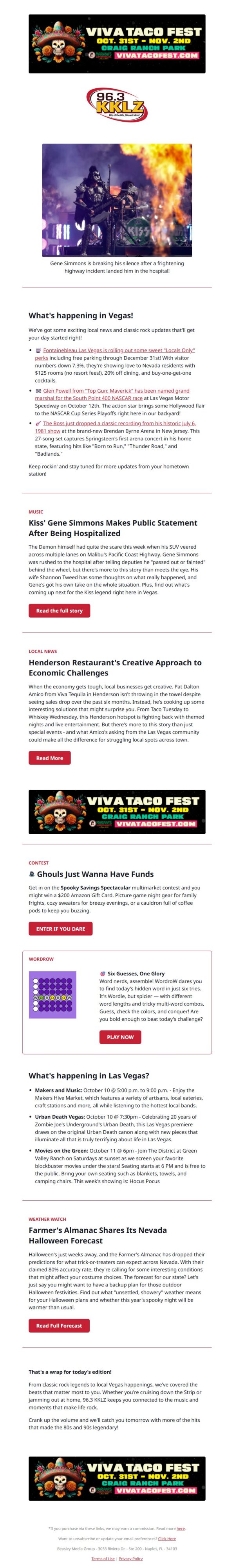Update email preferences via Click Here
The width and height of the screenshot is (235, 1568).
167,1538
